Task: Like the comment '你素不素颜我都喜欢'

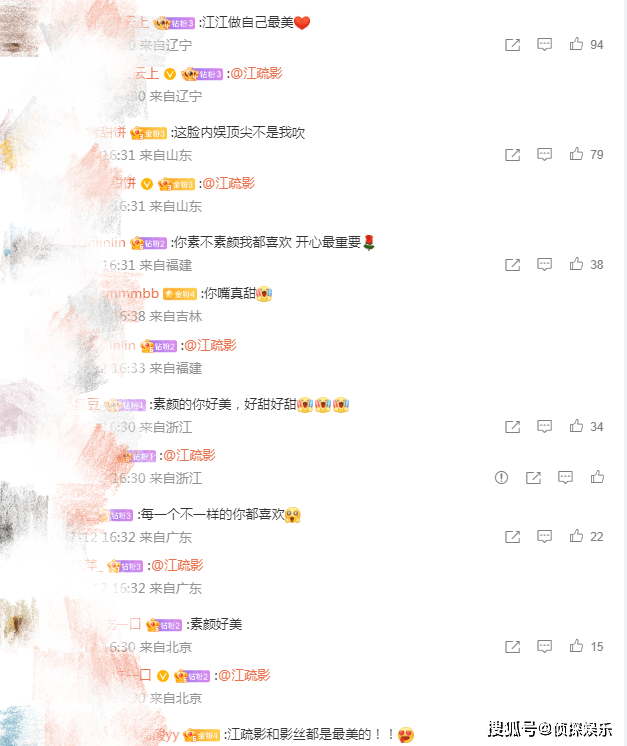Action: point(577,265)
